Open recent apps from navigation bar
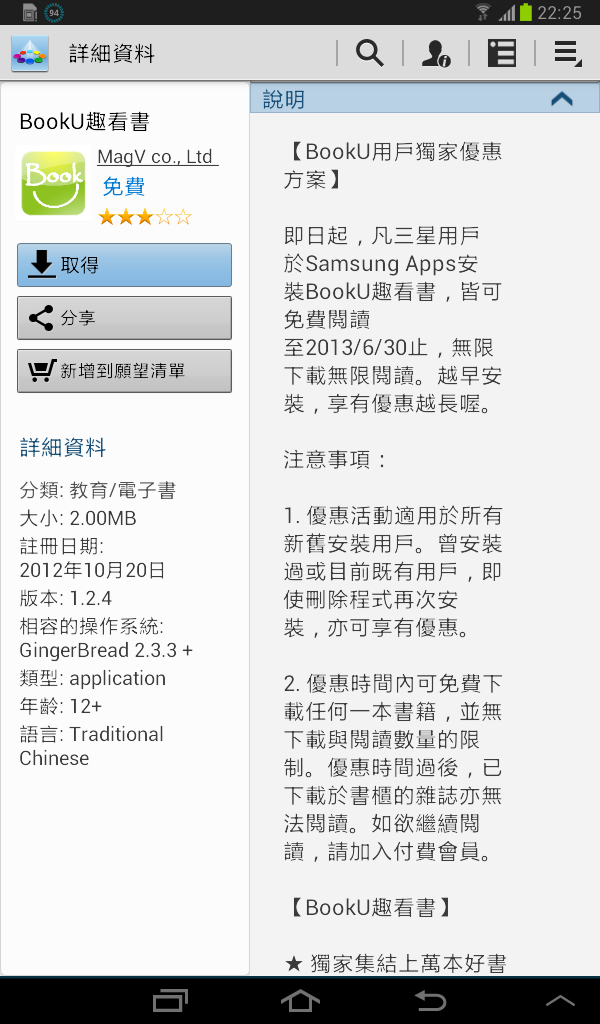The height and width of the screenshot is (1024, 600). (x=170, y=1000)
